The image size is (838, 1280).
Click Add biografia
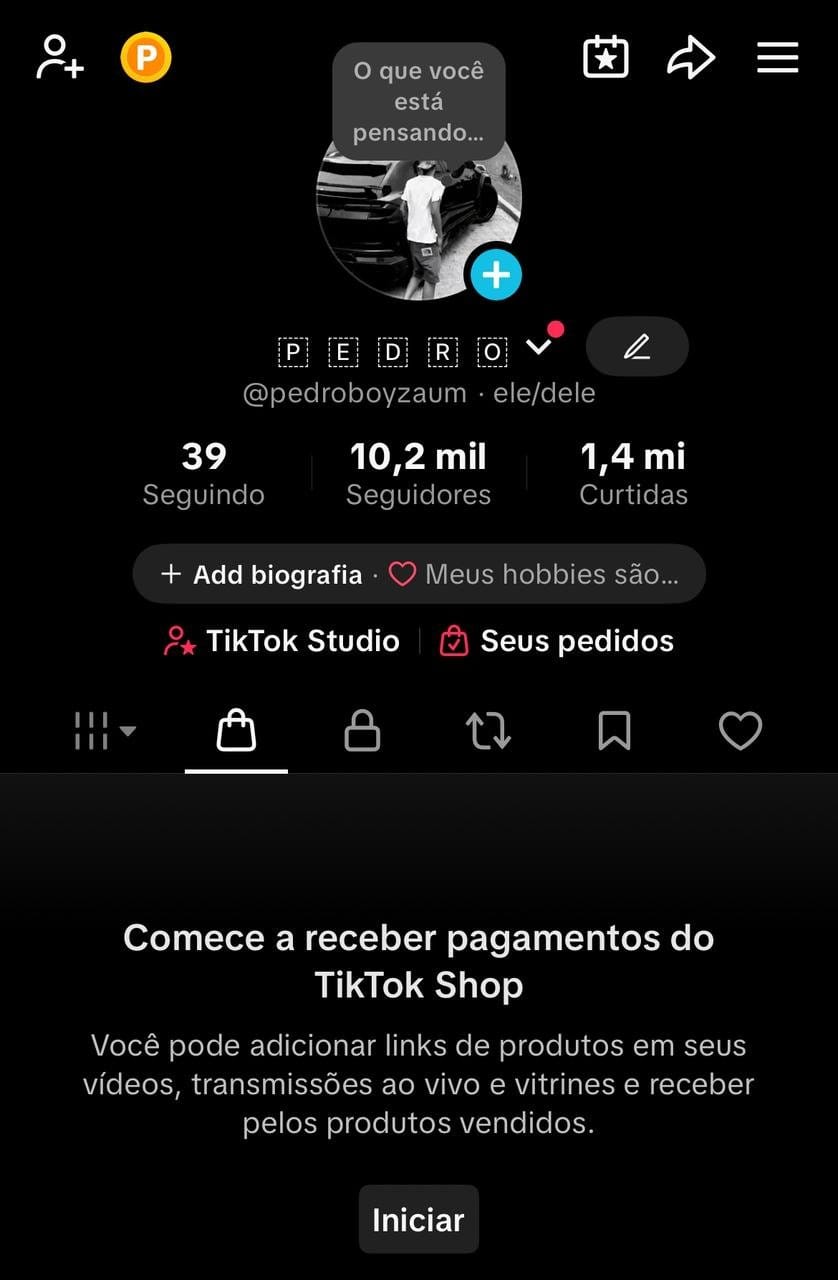[x=264, y=574]
